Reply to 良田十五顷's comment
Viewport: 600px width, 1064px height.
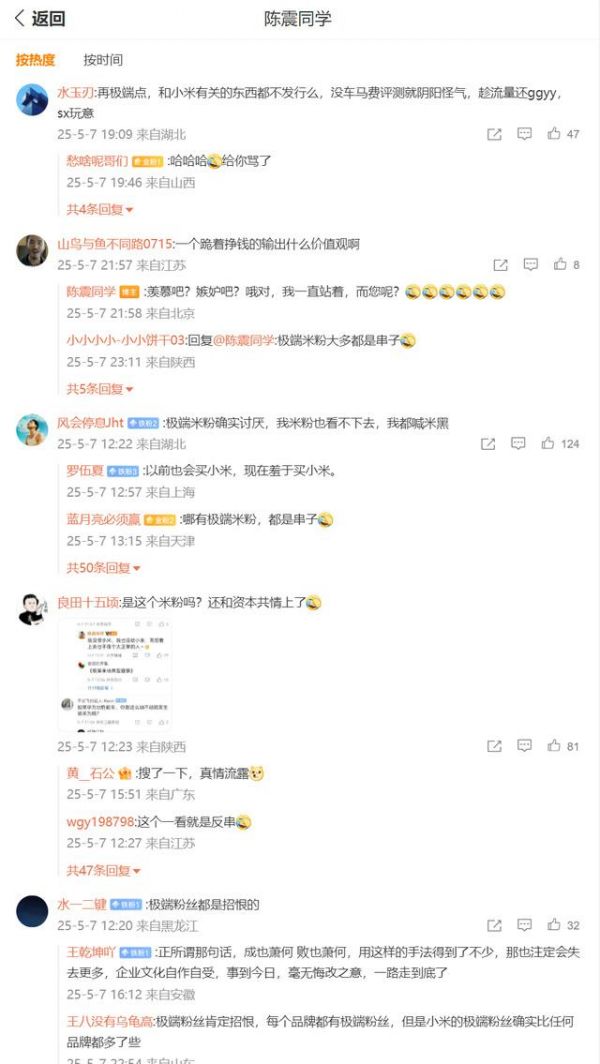coord(524,746)
